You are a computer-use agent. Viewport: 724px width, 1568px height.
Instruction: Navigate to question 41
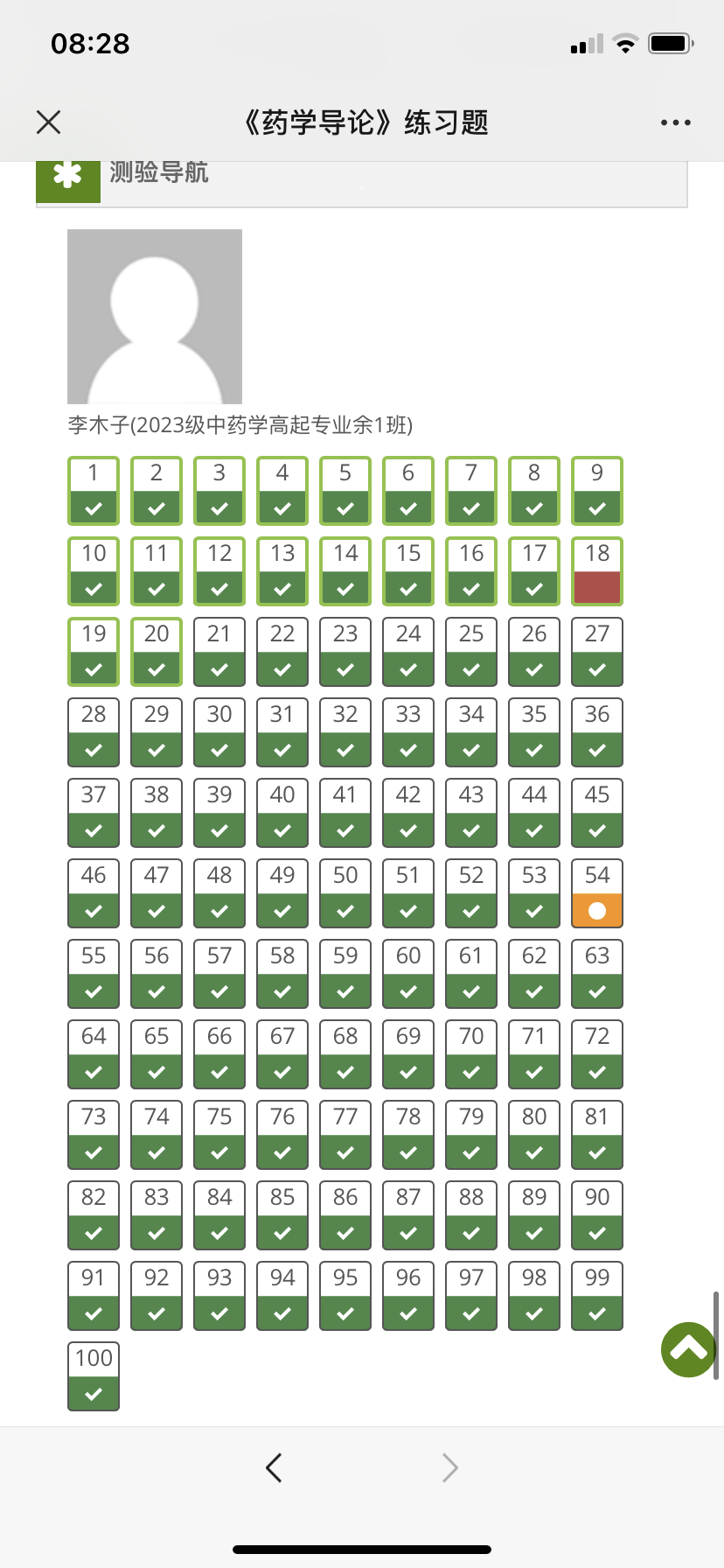(345, 813)
